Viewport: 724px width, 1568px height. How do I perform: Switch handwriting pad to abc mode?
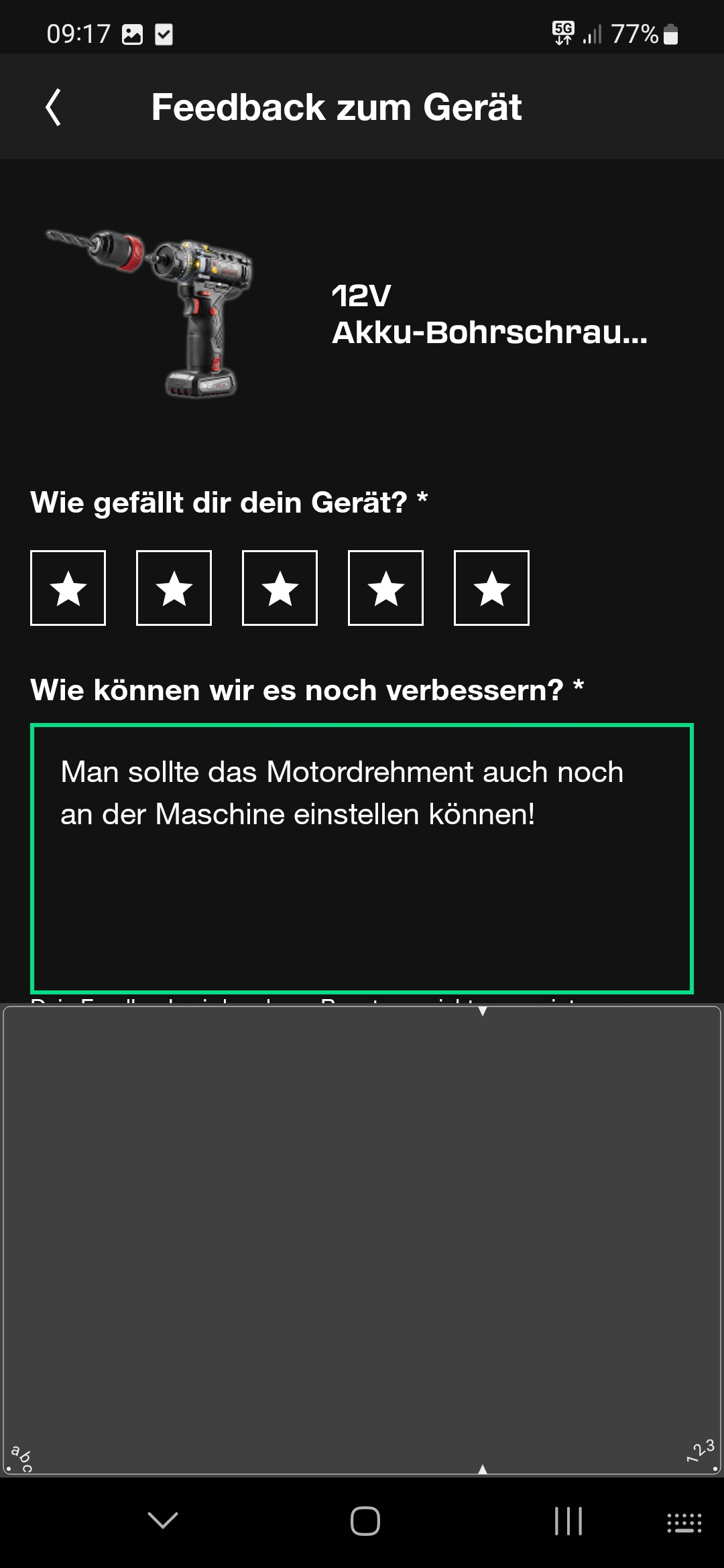click(22, 1458)
